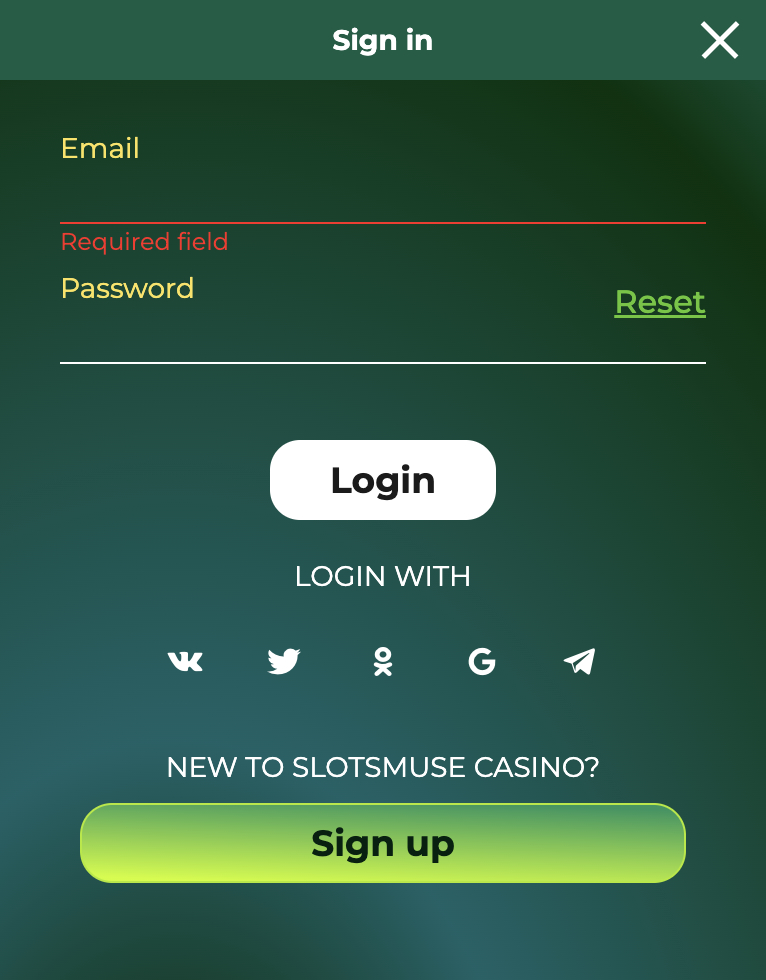This screenshot has height=980, width=766.
Task: Tap the Login button
Action: pos(383,480)
